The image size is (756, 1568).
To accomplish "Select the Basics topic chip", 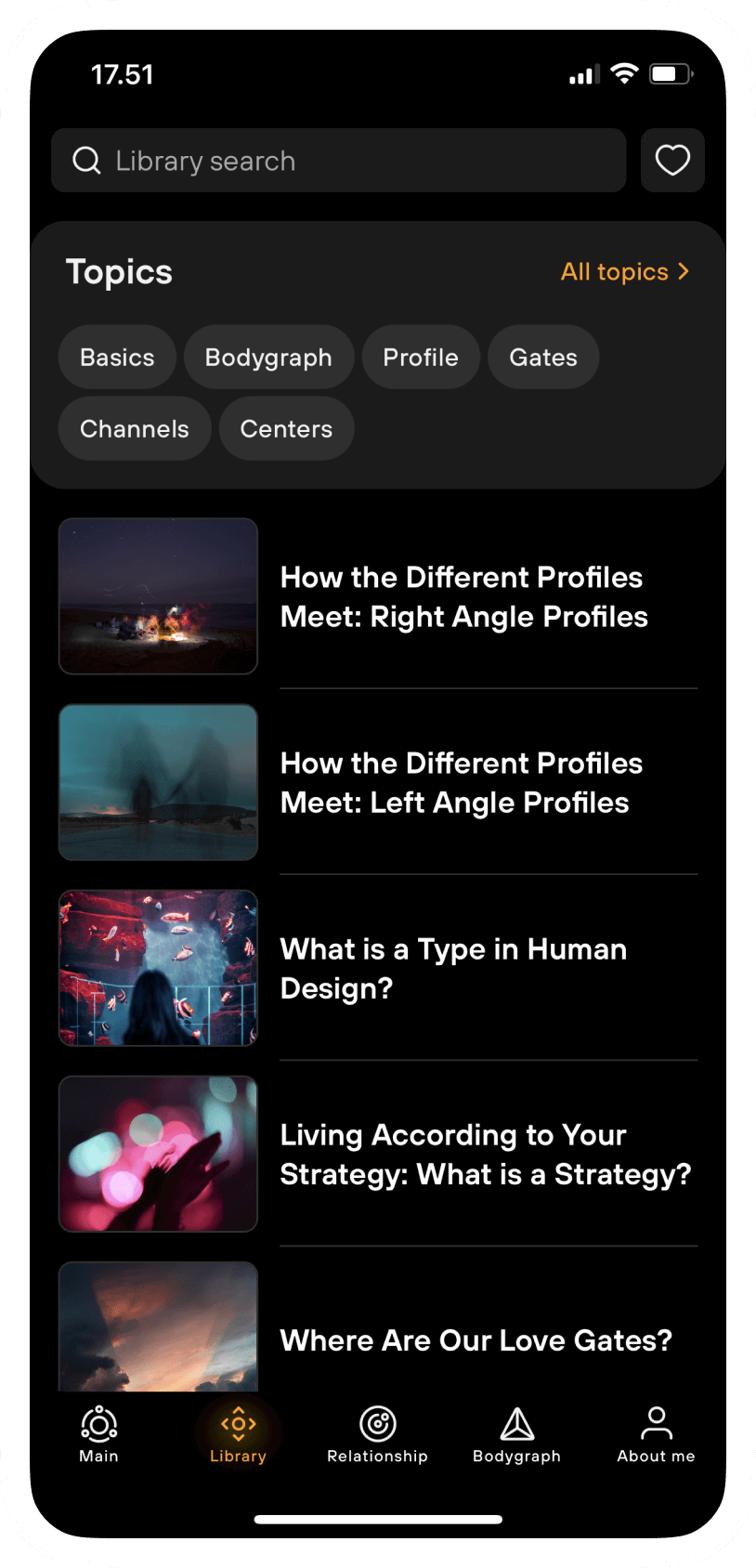I will tap(117, 357).
